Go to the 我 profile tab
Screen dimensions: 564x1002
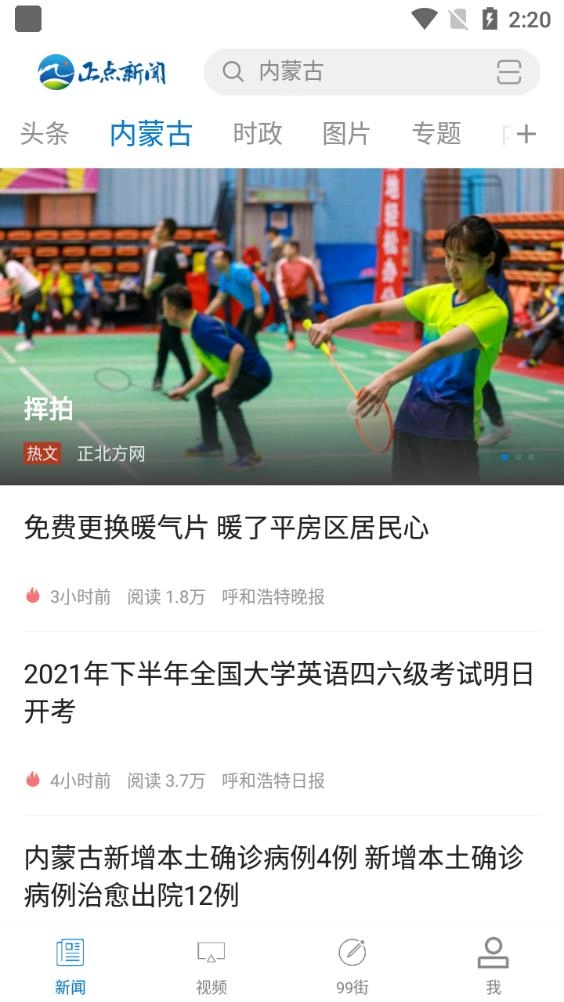(x=493, y=967)
